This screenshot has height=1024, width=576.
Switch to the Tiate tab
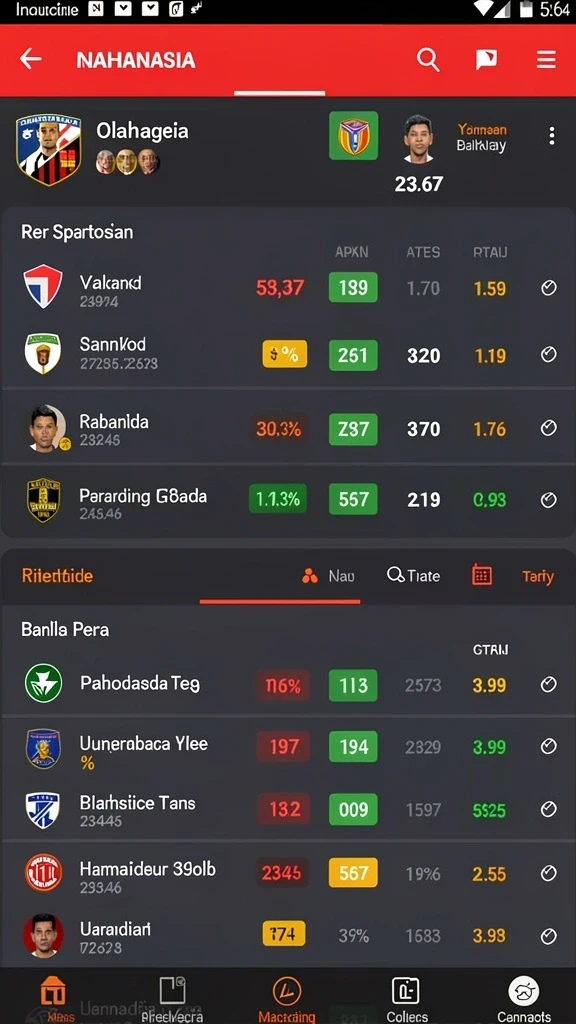[413, 575]
